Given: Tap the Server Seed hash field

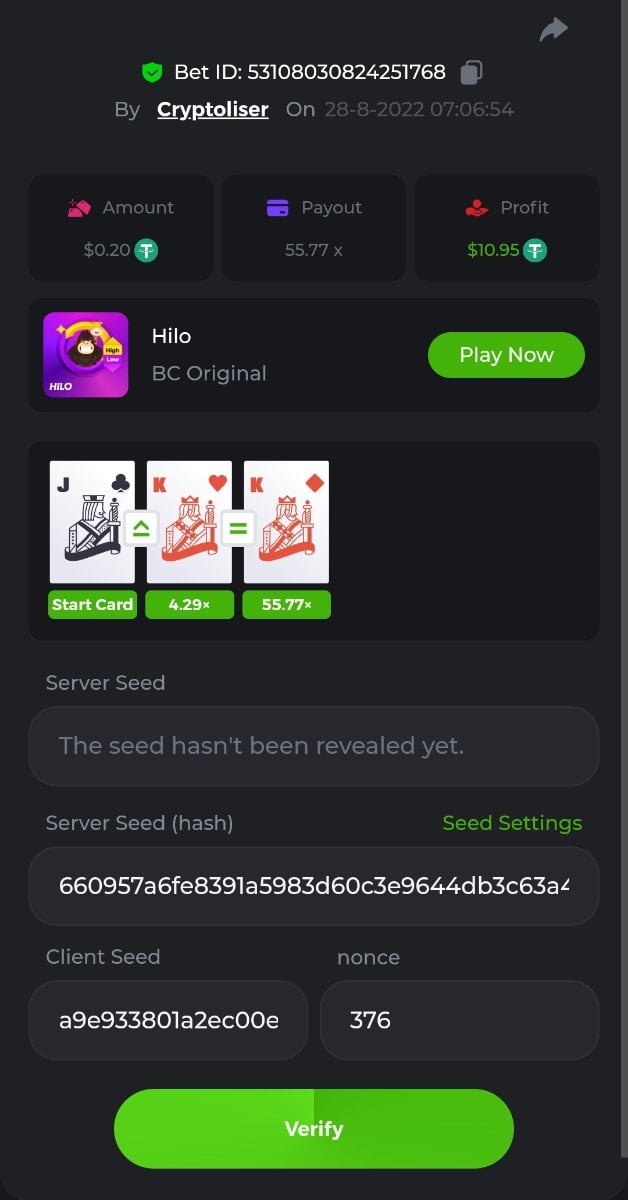Looking at the screenshot, I should pos(313,886).
